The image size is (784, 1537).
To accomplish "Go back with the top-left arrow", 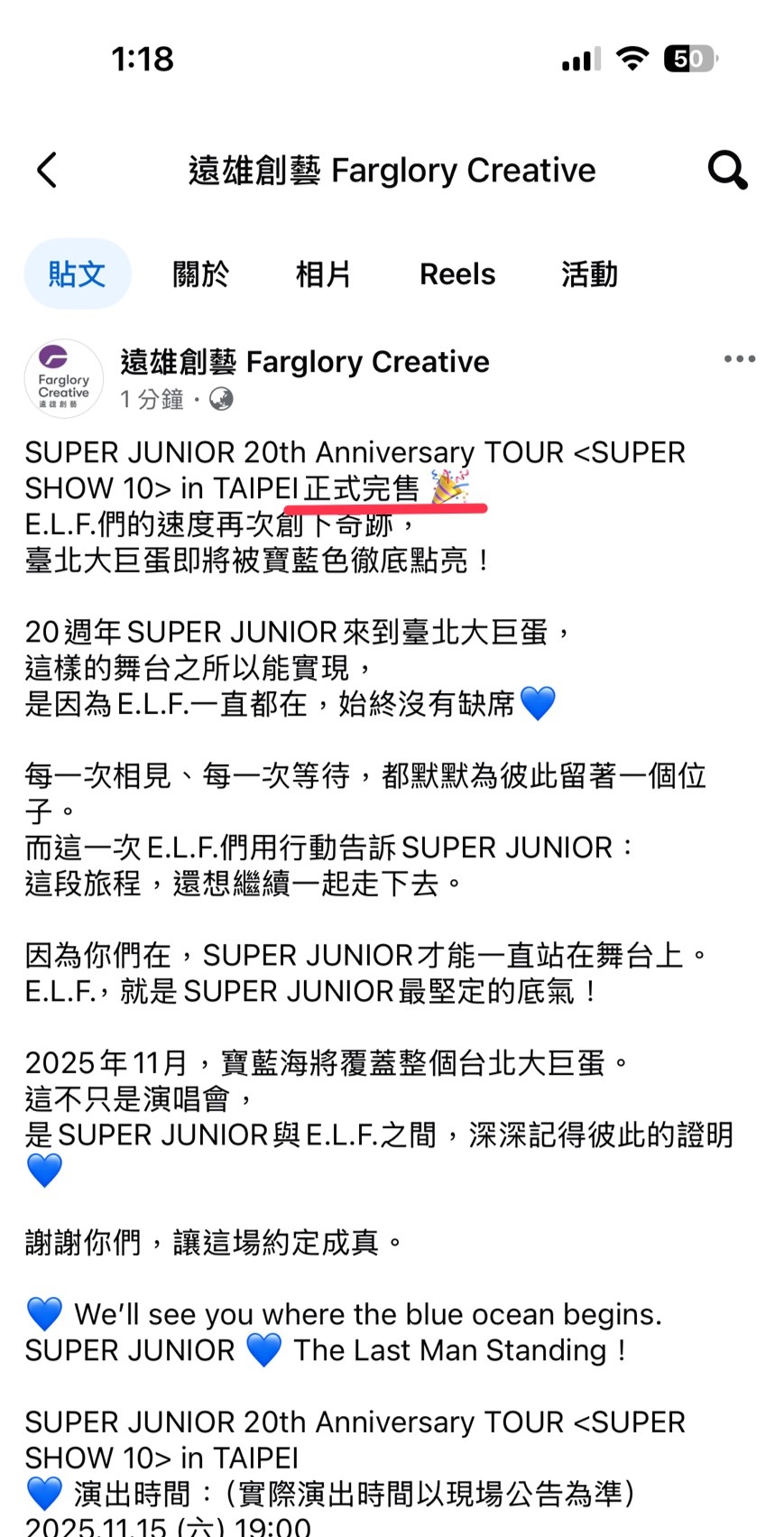I will point(47,170).
